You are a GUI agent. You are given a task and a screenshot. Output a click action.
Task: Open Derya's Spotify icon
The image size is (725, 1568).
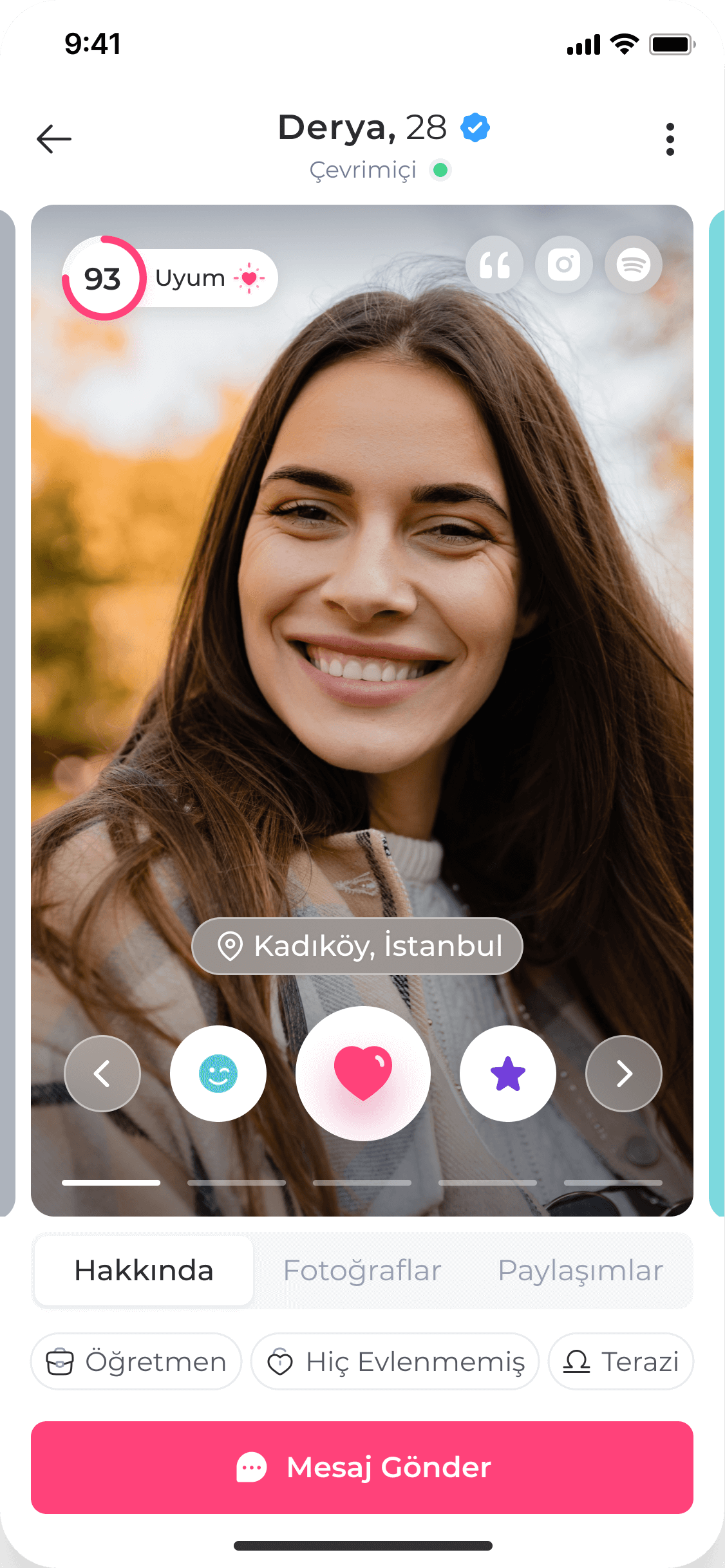click(x=634, y=265)
